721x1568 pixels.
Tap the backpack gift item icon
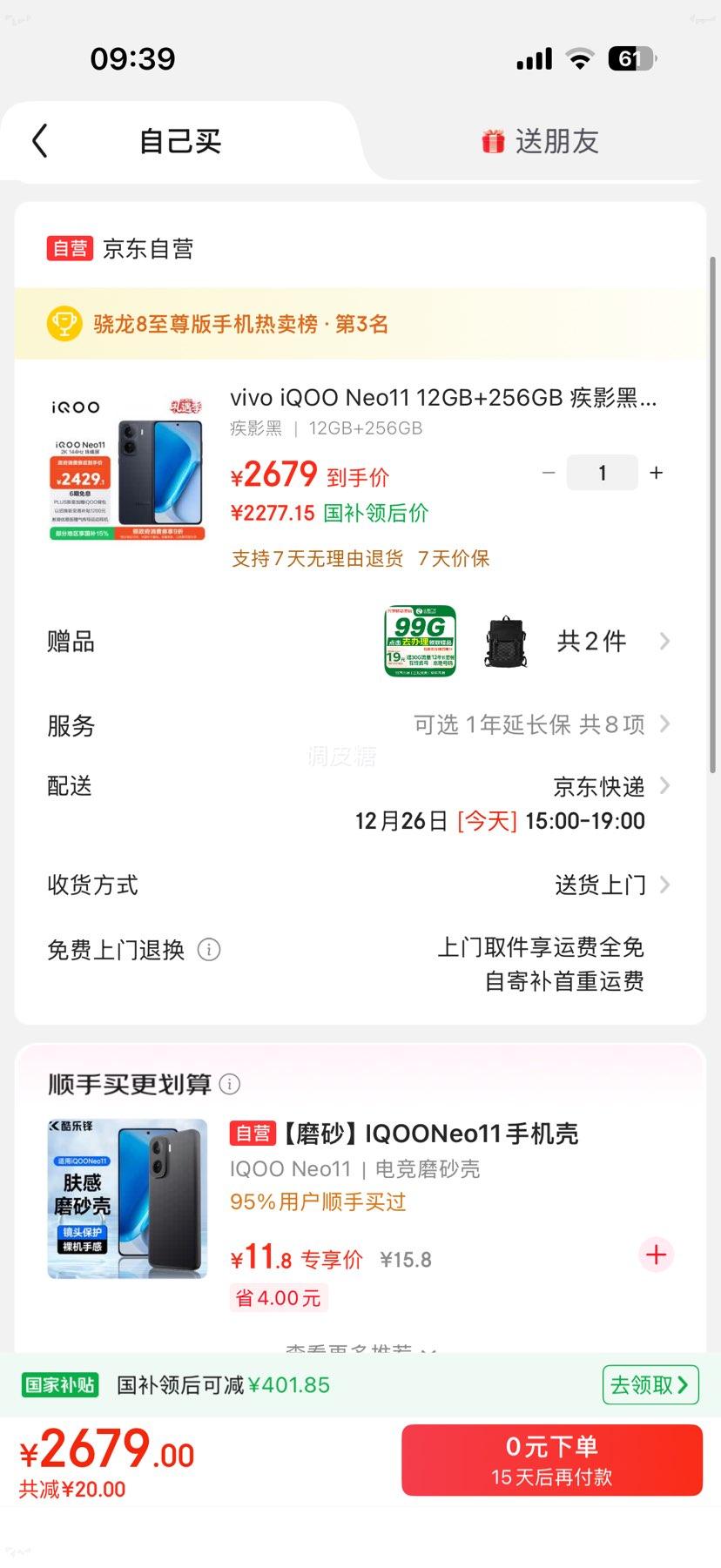tap(506, 642)
